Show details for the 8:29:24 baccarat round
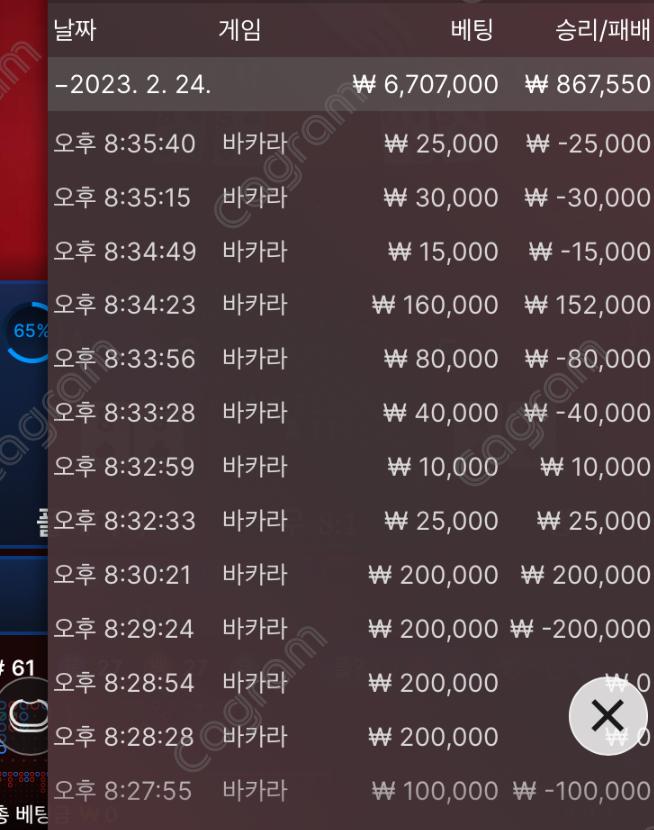This screenshot has width=654, height=830. (x=350, y=628)
